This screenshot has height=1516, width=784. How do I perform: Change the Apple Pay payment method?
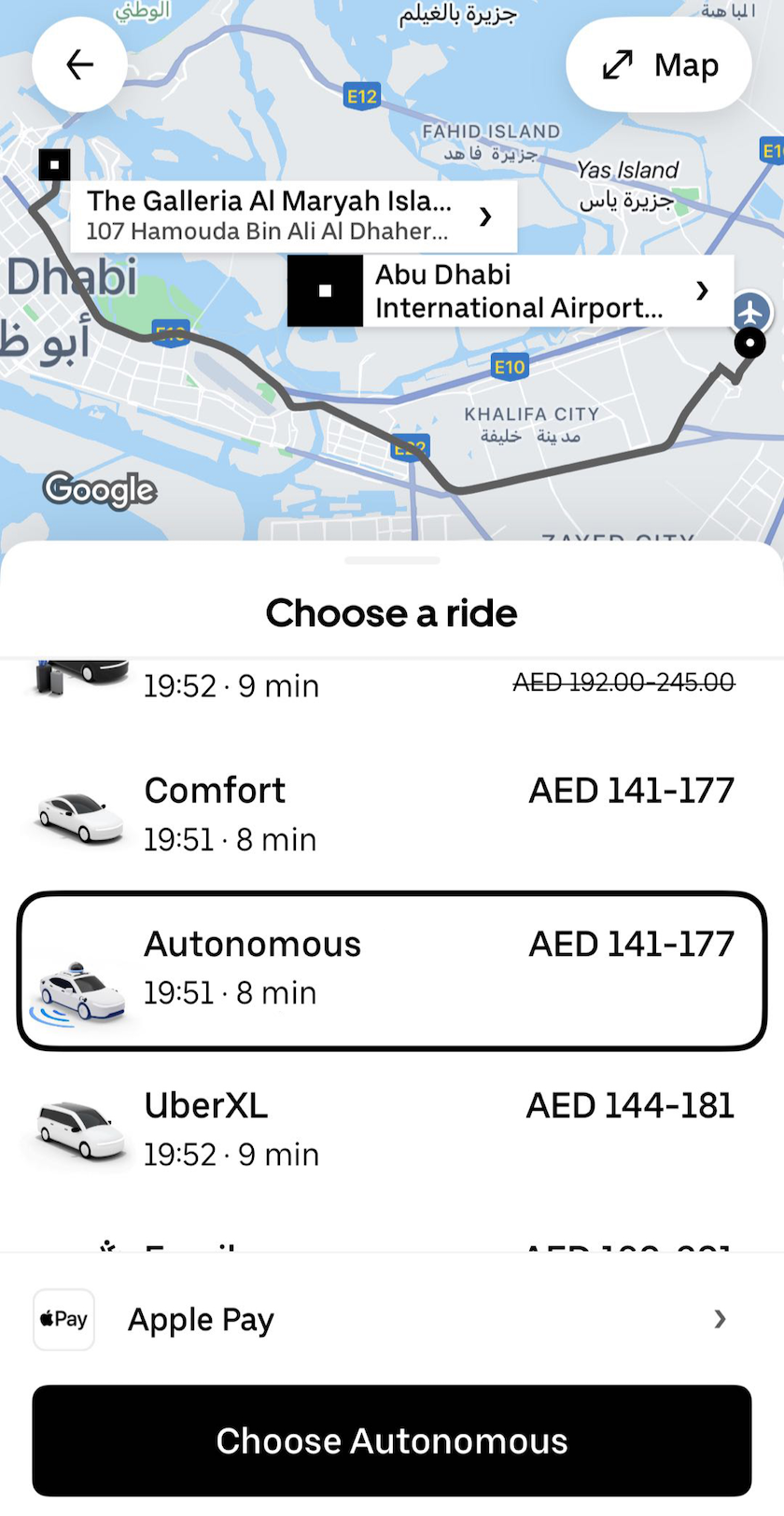(392, 1319)
